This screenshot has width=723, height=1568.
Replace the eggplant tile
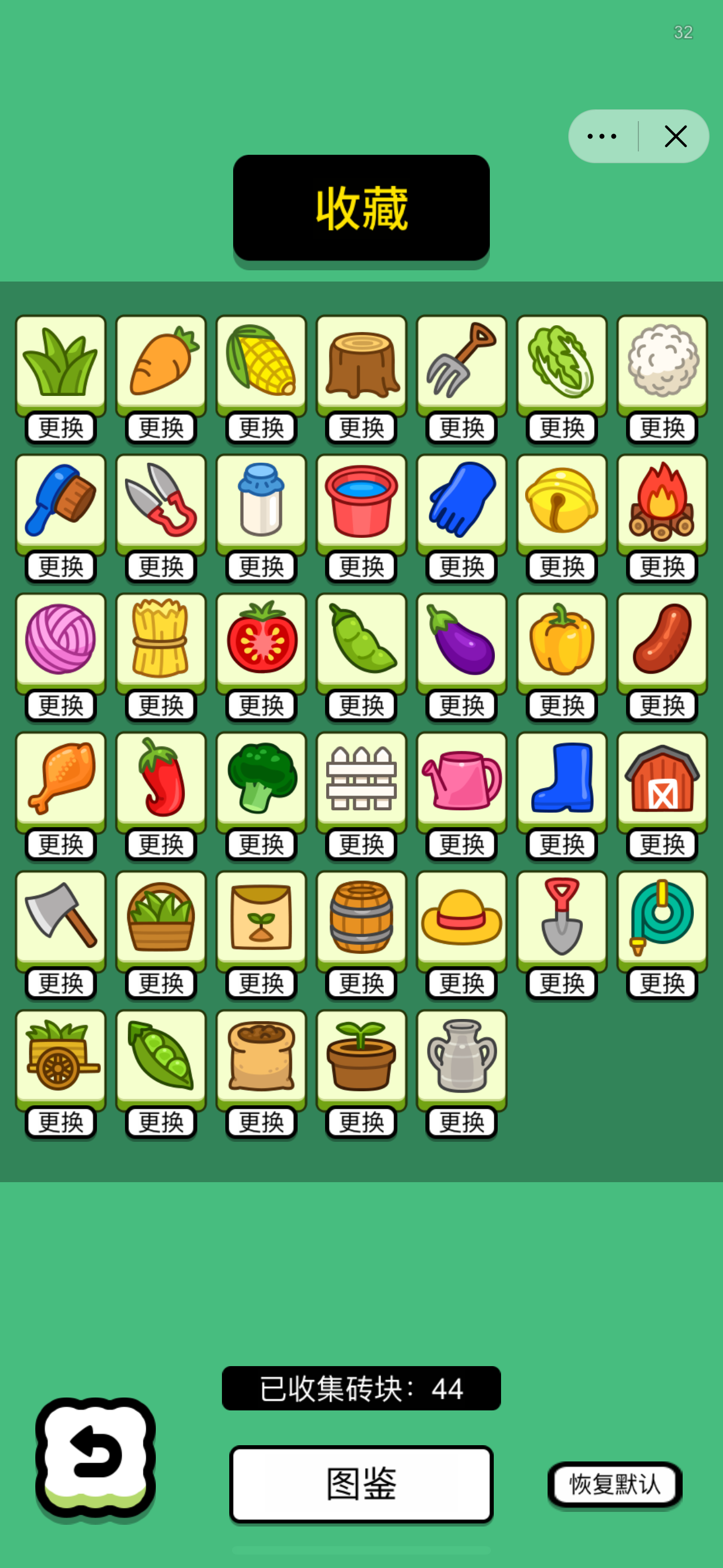click(461, 705)
